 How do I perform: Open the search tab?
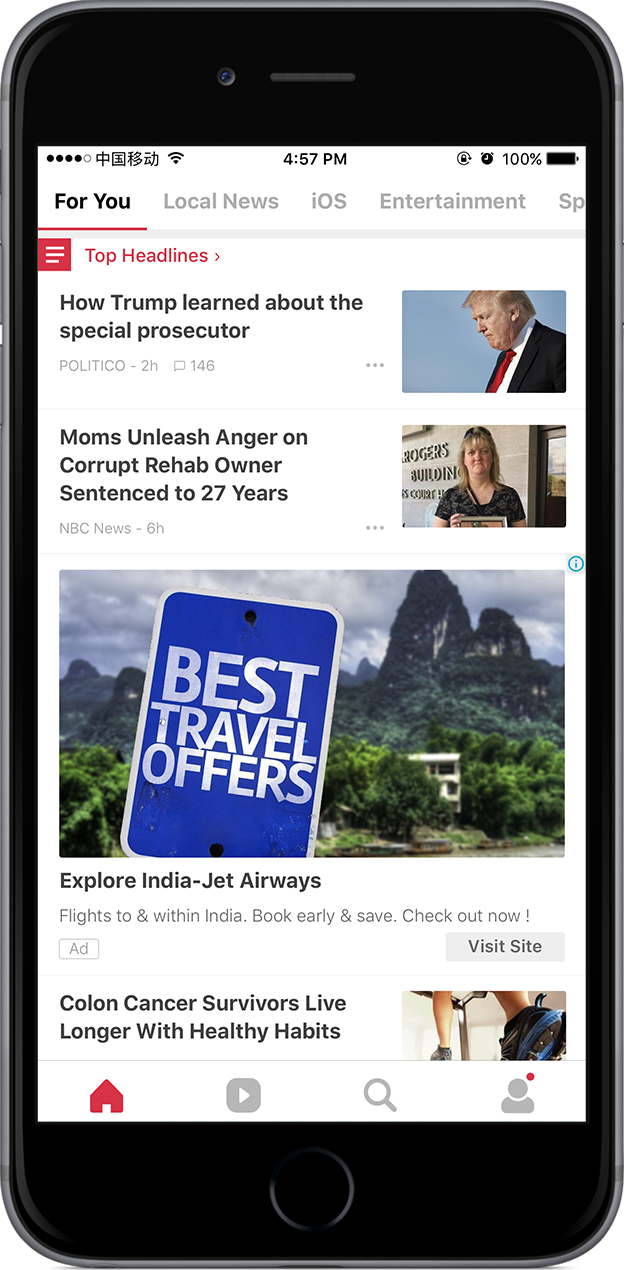(x=380, y=1096)
